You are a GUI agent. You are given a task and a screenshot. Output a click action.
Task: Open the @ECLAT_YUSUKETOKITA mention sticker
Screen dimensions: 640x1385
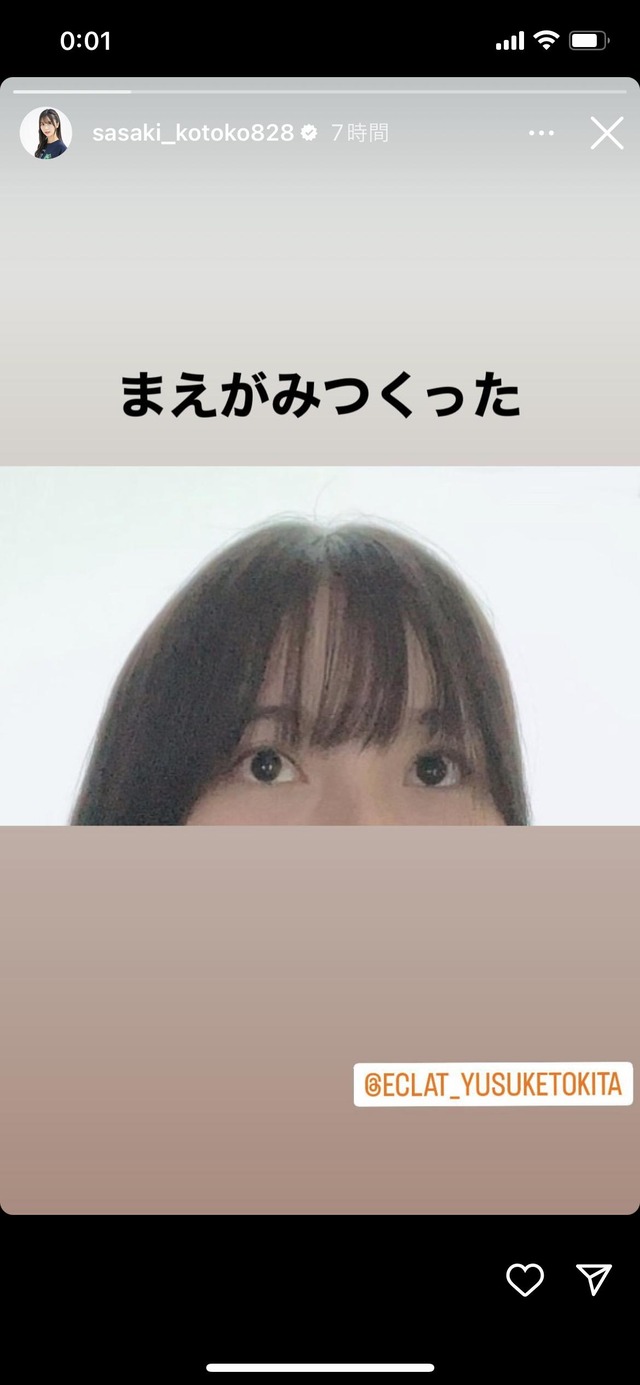pos(493,1084)
